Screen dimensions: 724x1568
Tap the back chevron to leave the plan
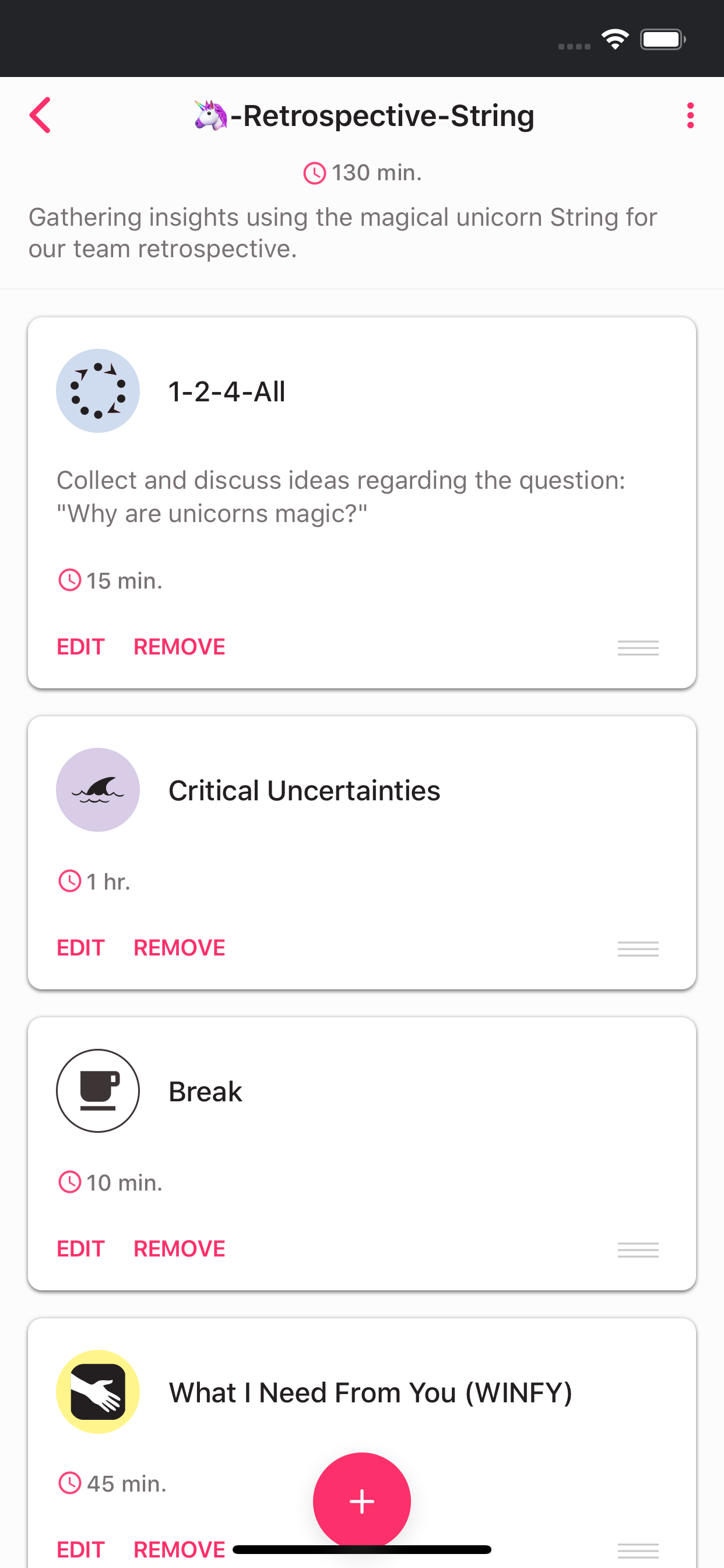point(40,115)
